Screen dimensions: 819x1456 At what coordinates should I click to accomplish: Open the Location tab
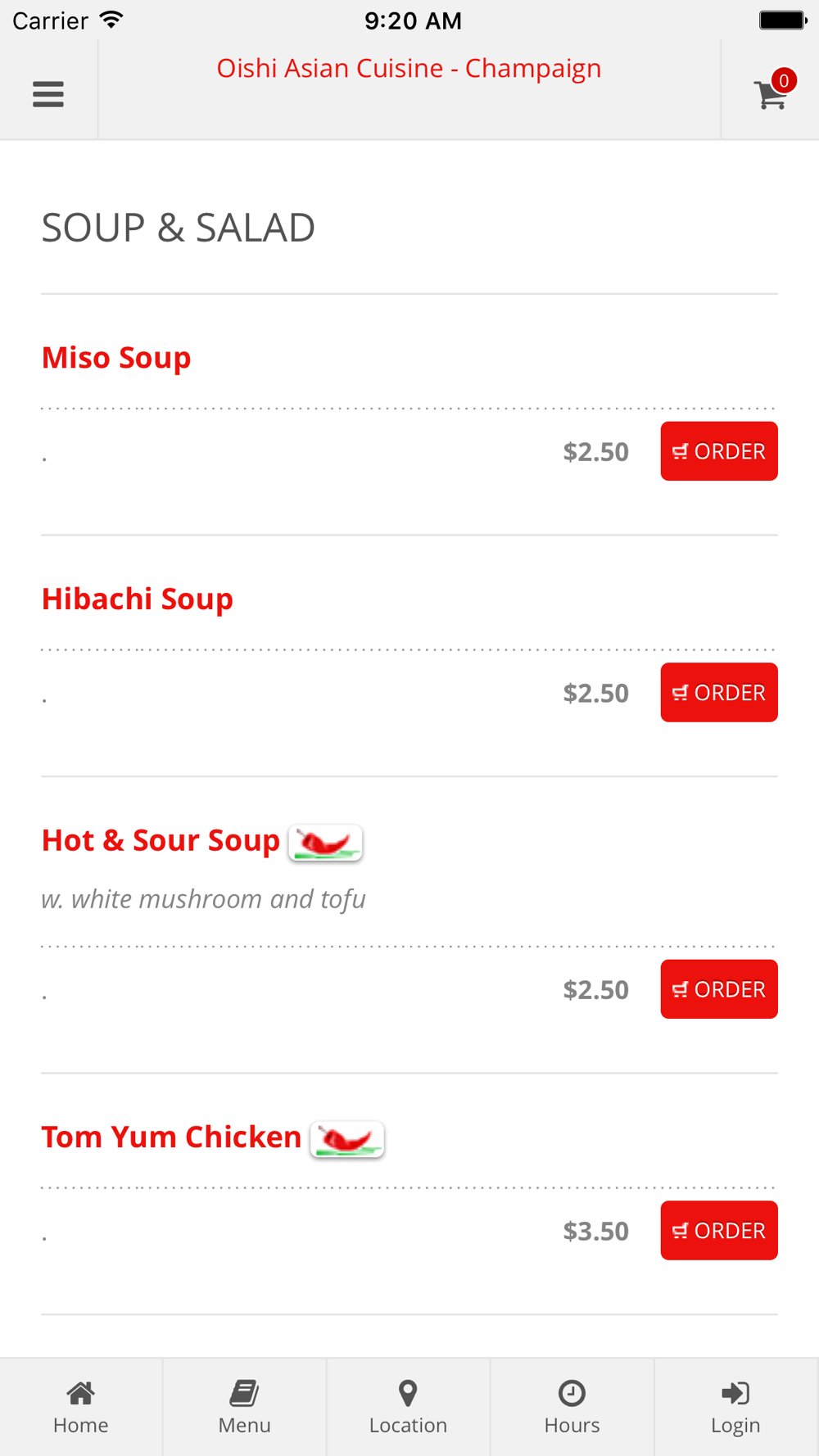[409, 1408]
